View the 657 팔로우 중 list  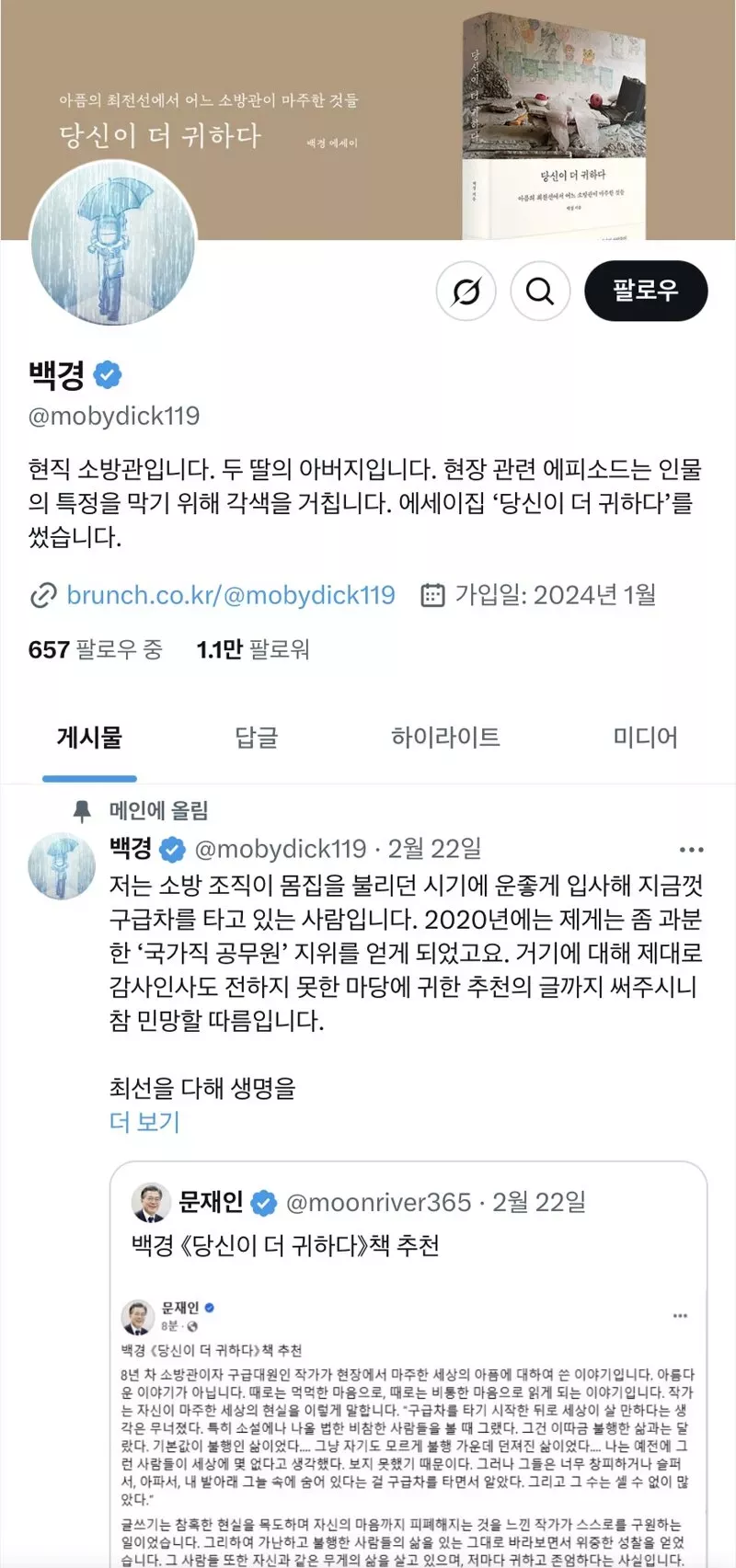point(96,649)
